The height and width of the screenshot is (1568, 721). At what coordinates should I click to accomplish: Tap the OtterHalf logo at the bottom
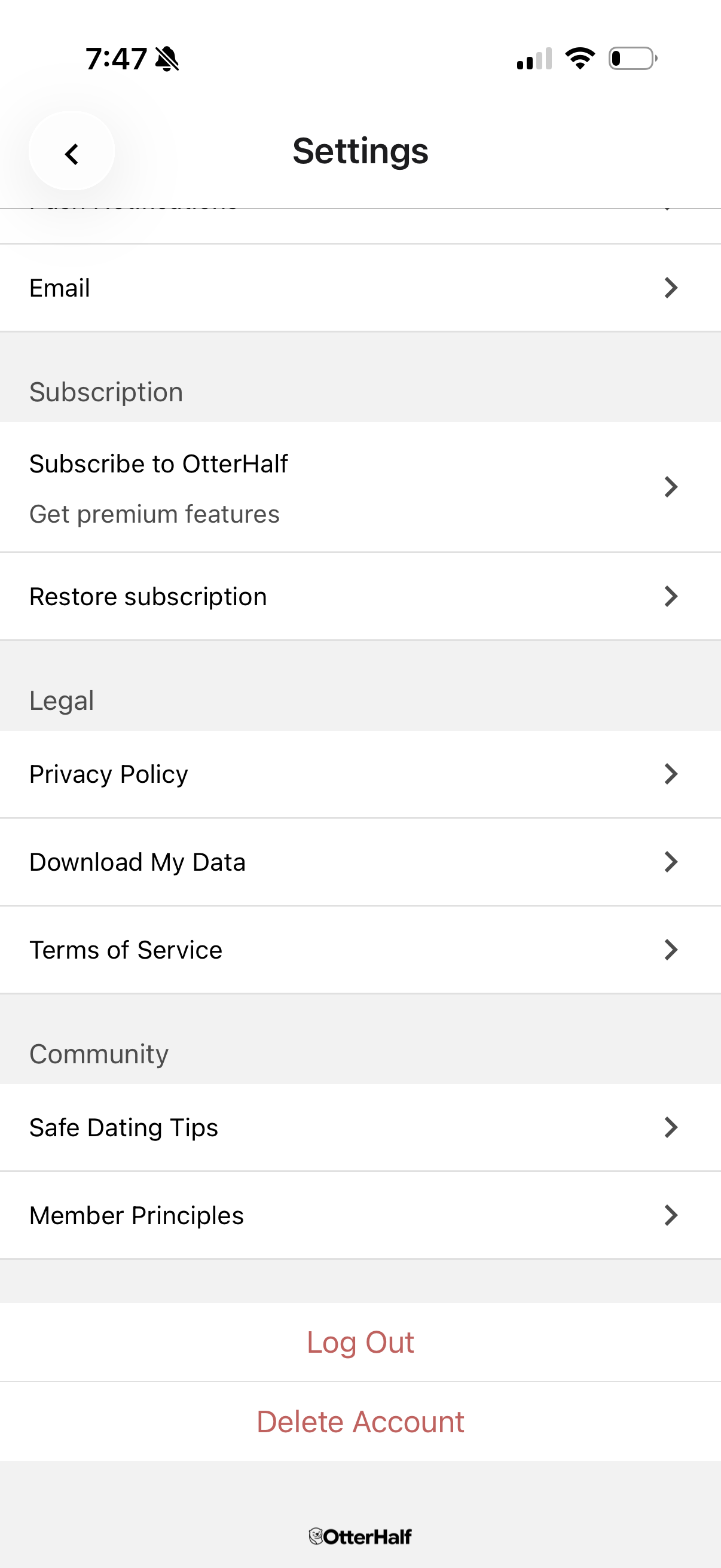(360, 1536)
